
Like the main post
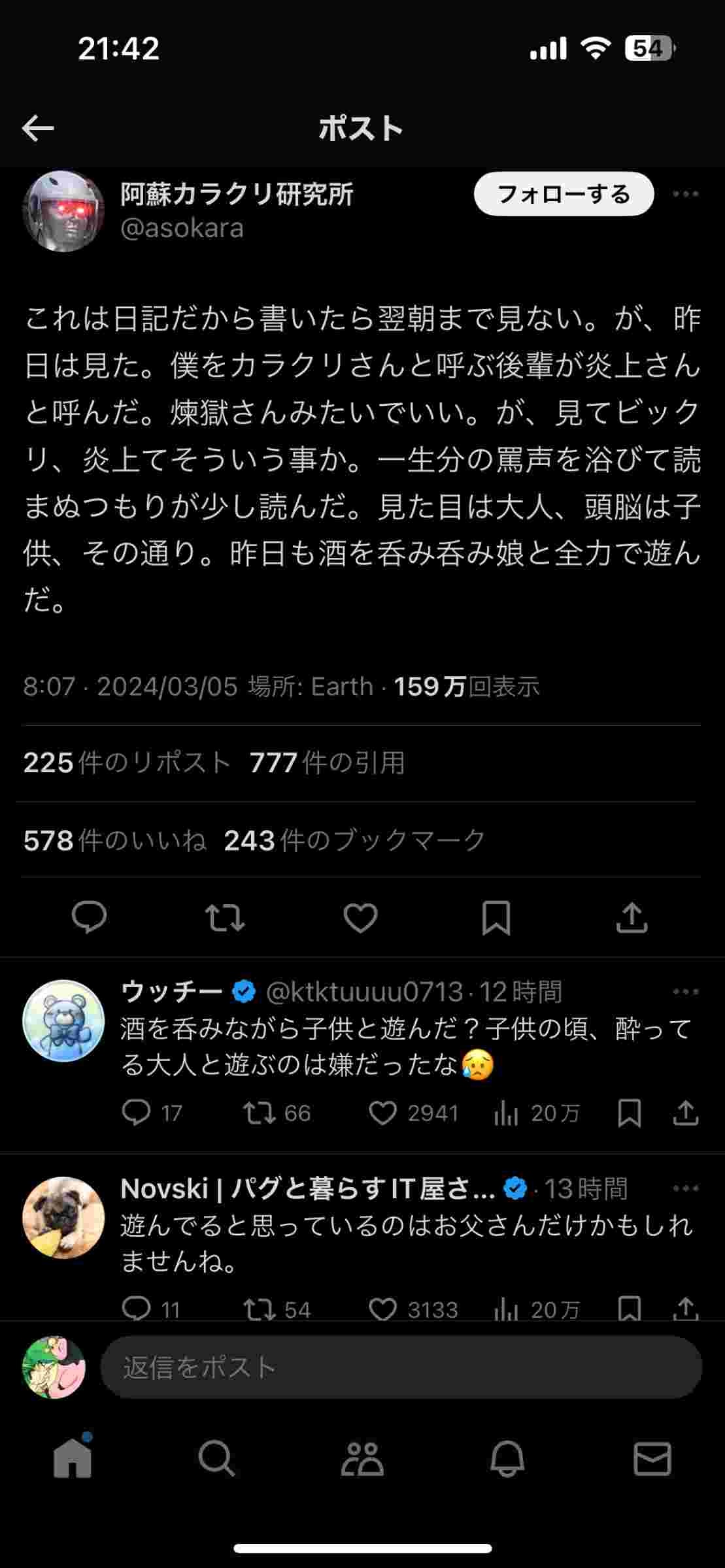tap(360, 917)
